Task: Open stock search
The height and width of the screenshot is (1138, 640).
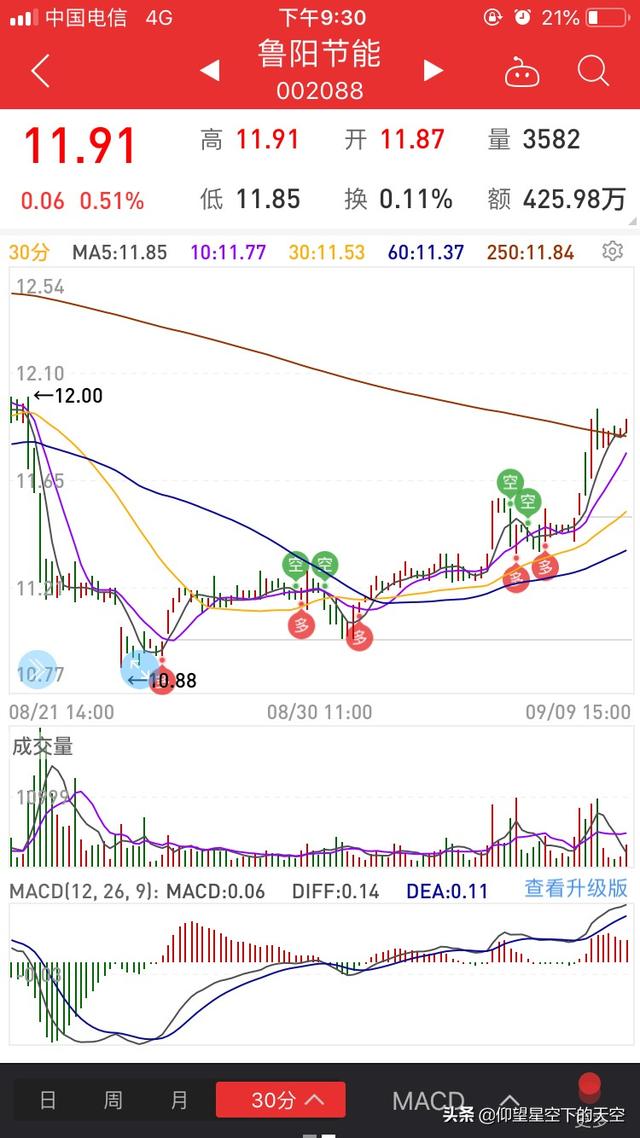Action: point(593,71)
